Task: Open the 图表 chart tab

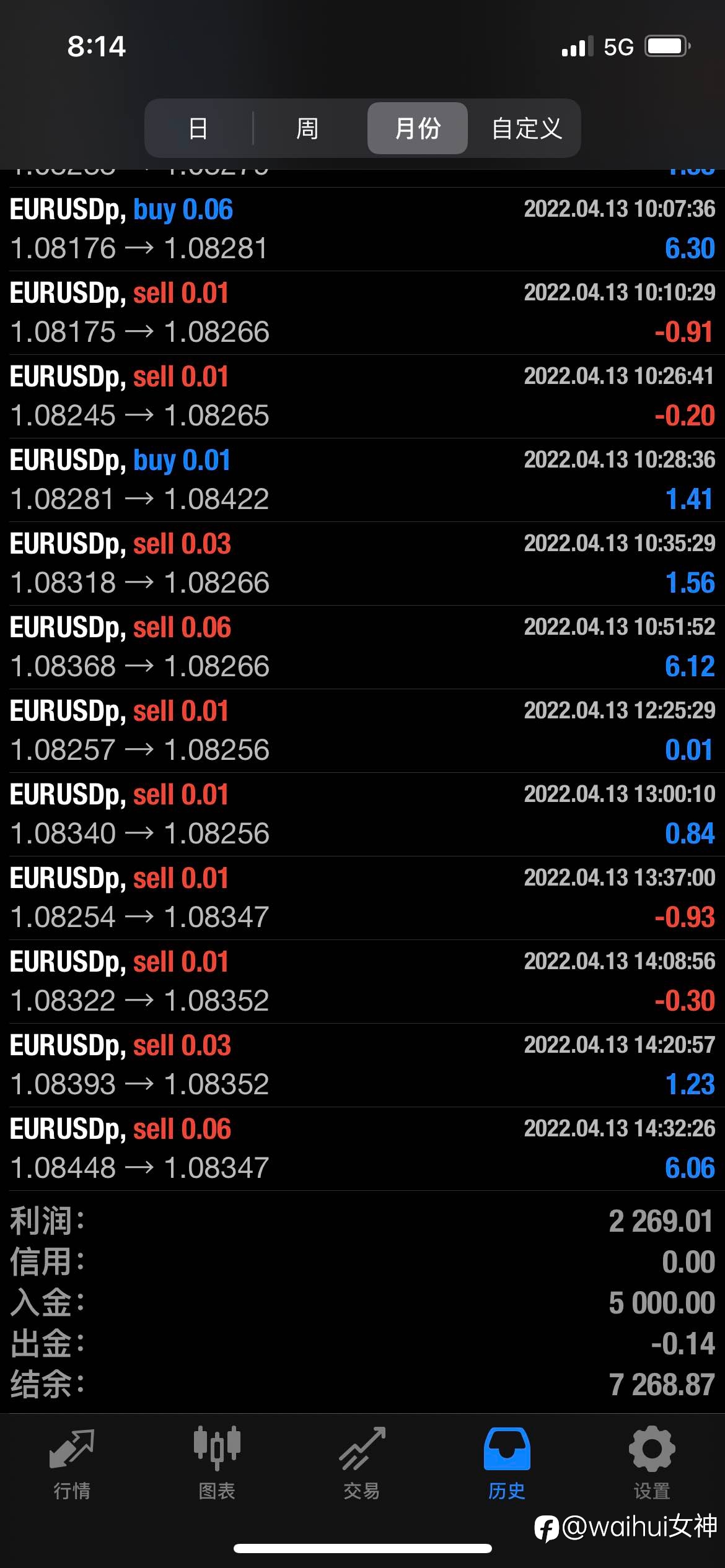Action: (217, 1464)
